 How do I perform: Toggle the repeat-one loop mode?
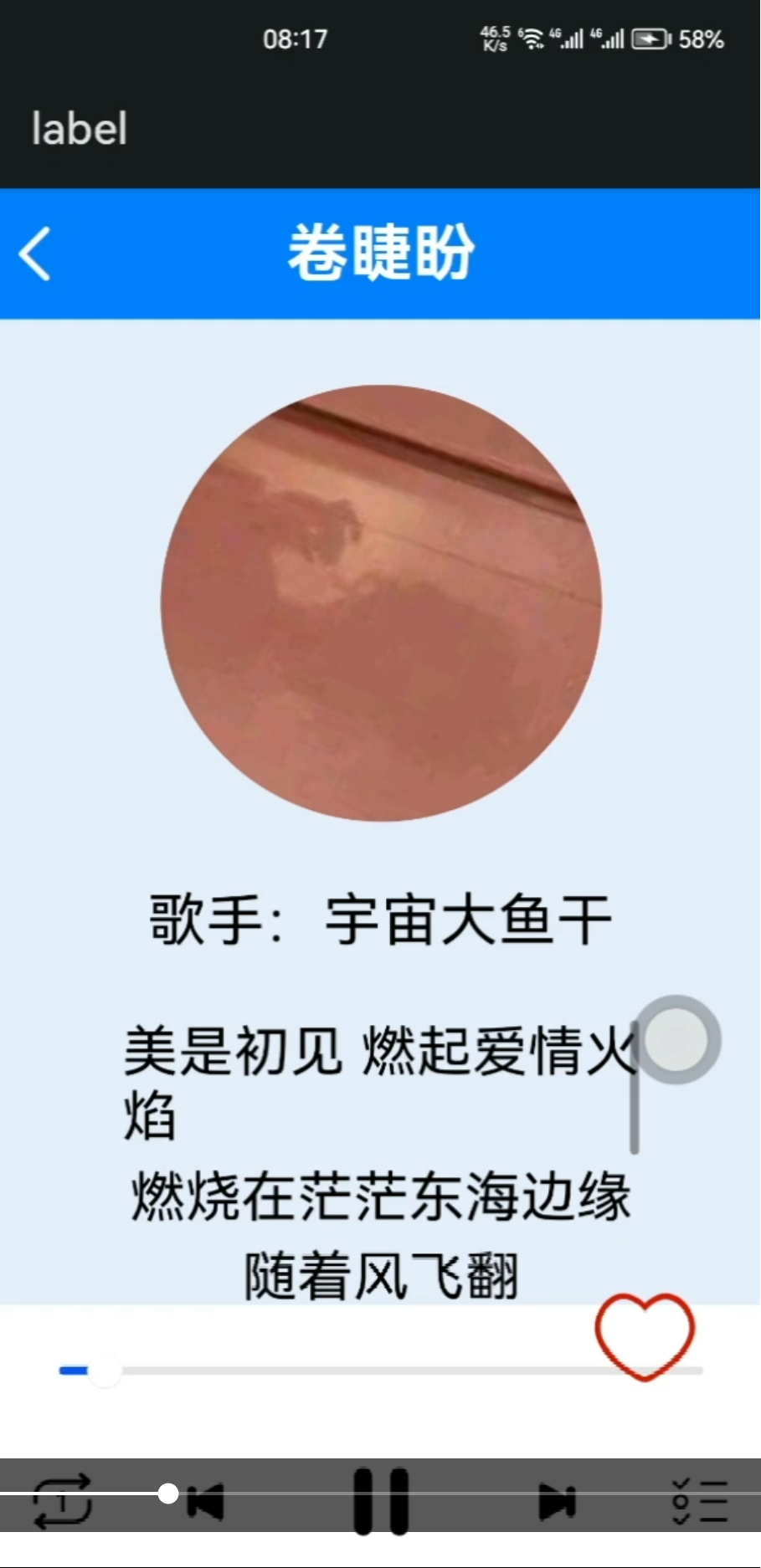coord(62,1501)
